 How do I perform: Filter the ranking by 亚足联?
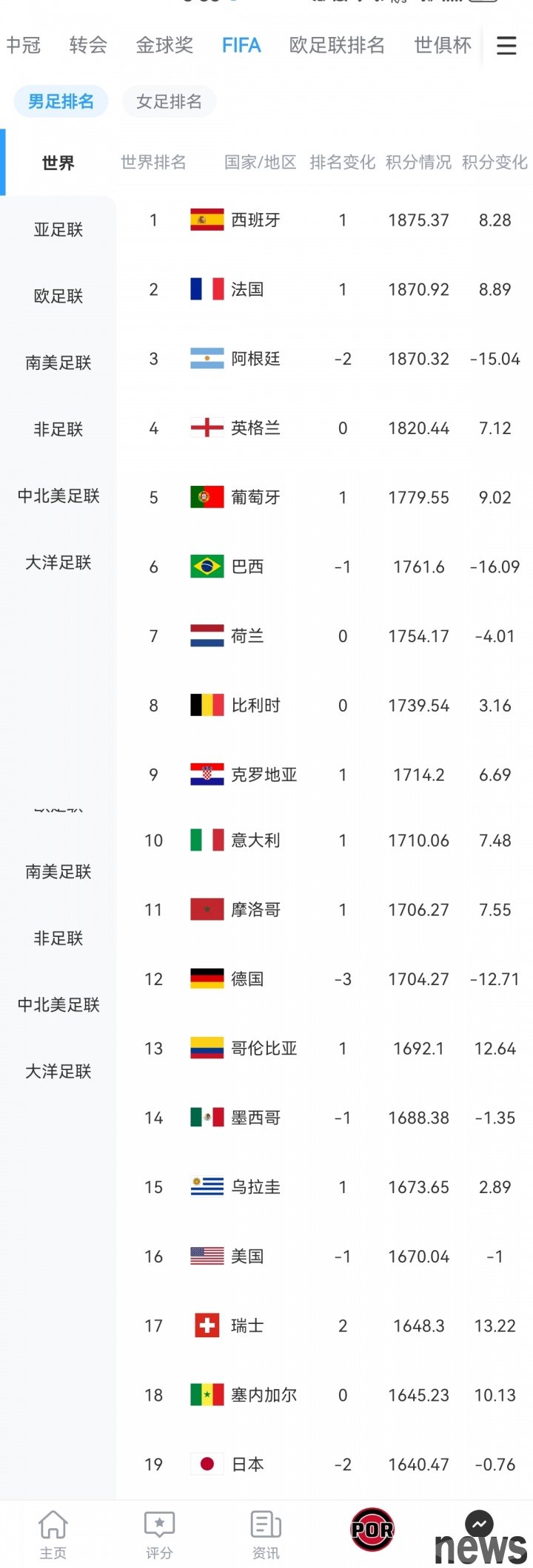point(58,229)
